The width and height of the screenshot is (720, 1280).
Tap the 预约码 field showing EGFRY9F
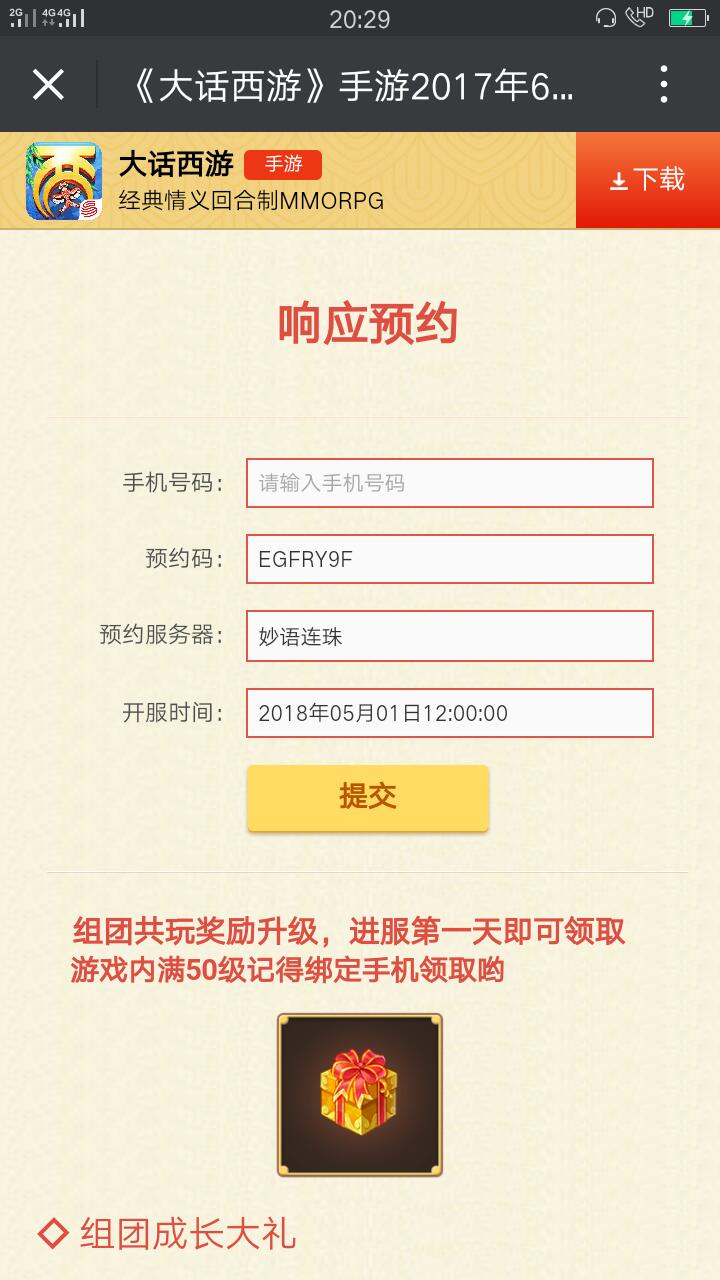click(449, 559)
